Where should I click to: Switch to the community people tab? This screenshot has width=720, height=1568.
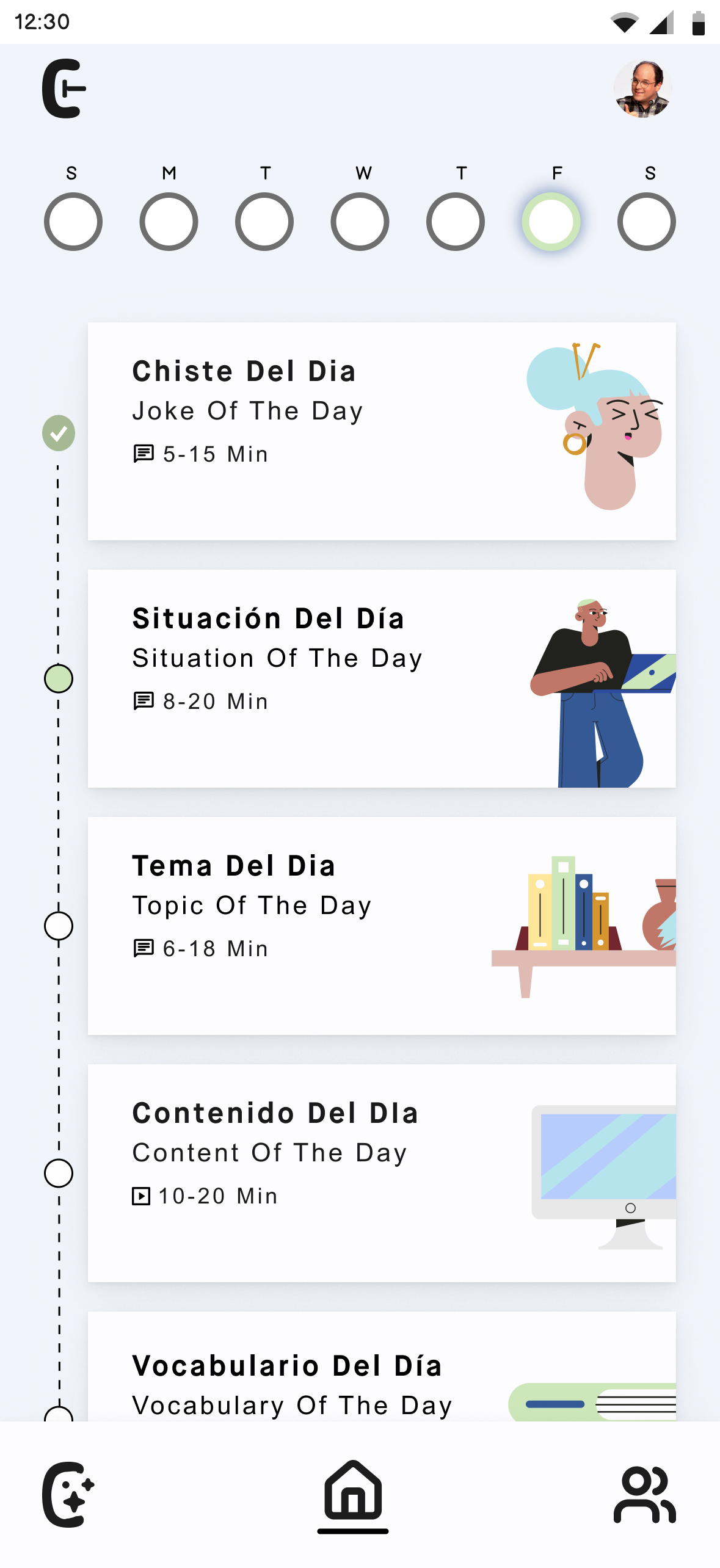[645, 1494]
